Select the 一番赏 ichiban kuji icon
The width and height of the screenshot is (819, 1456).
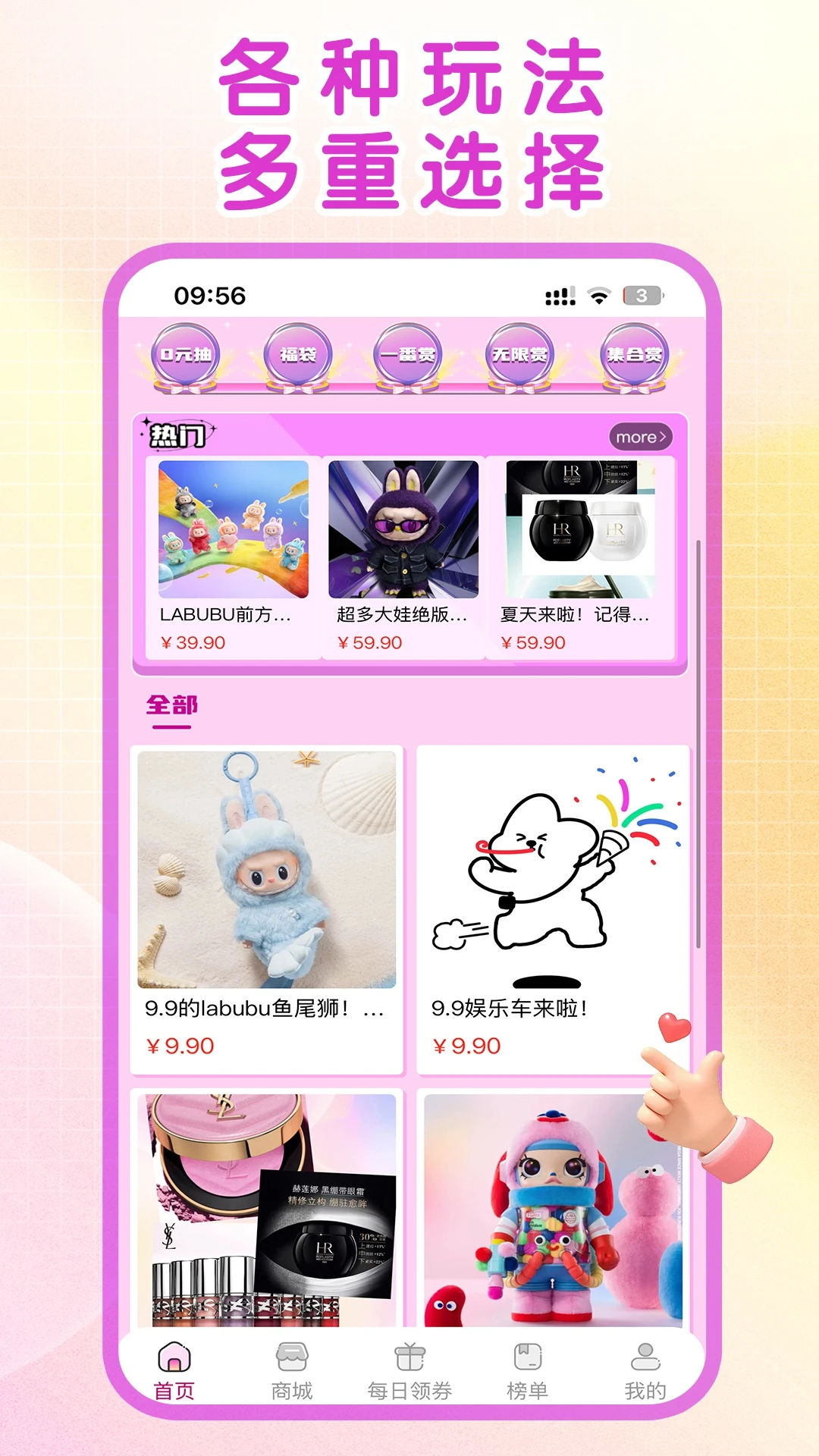point(408,353)
